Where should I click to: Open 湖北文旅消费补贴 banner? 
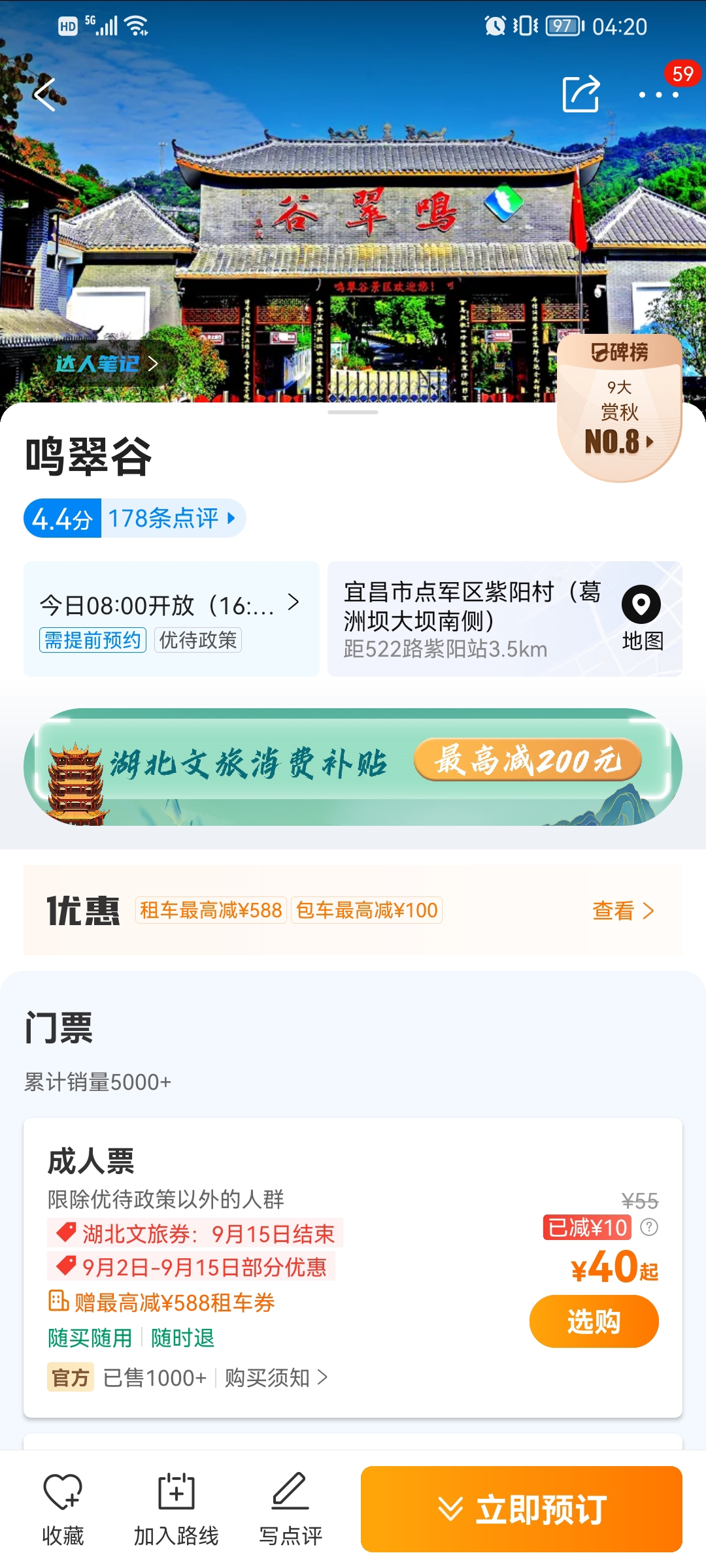tap(353, 767)
